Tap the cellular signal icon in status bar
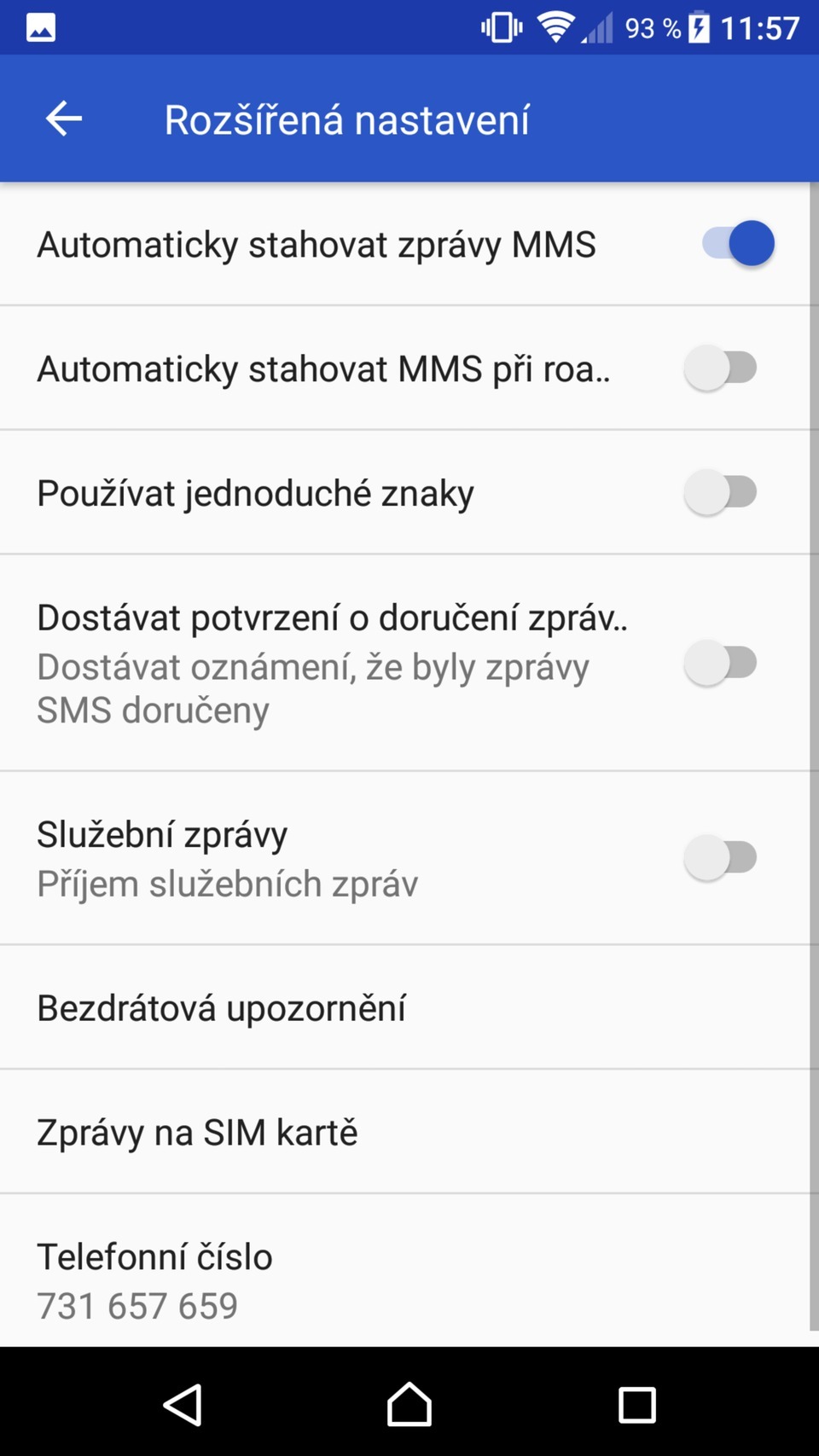 click(600, 28)
